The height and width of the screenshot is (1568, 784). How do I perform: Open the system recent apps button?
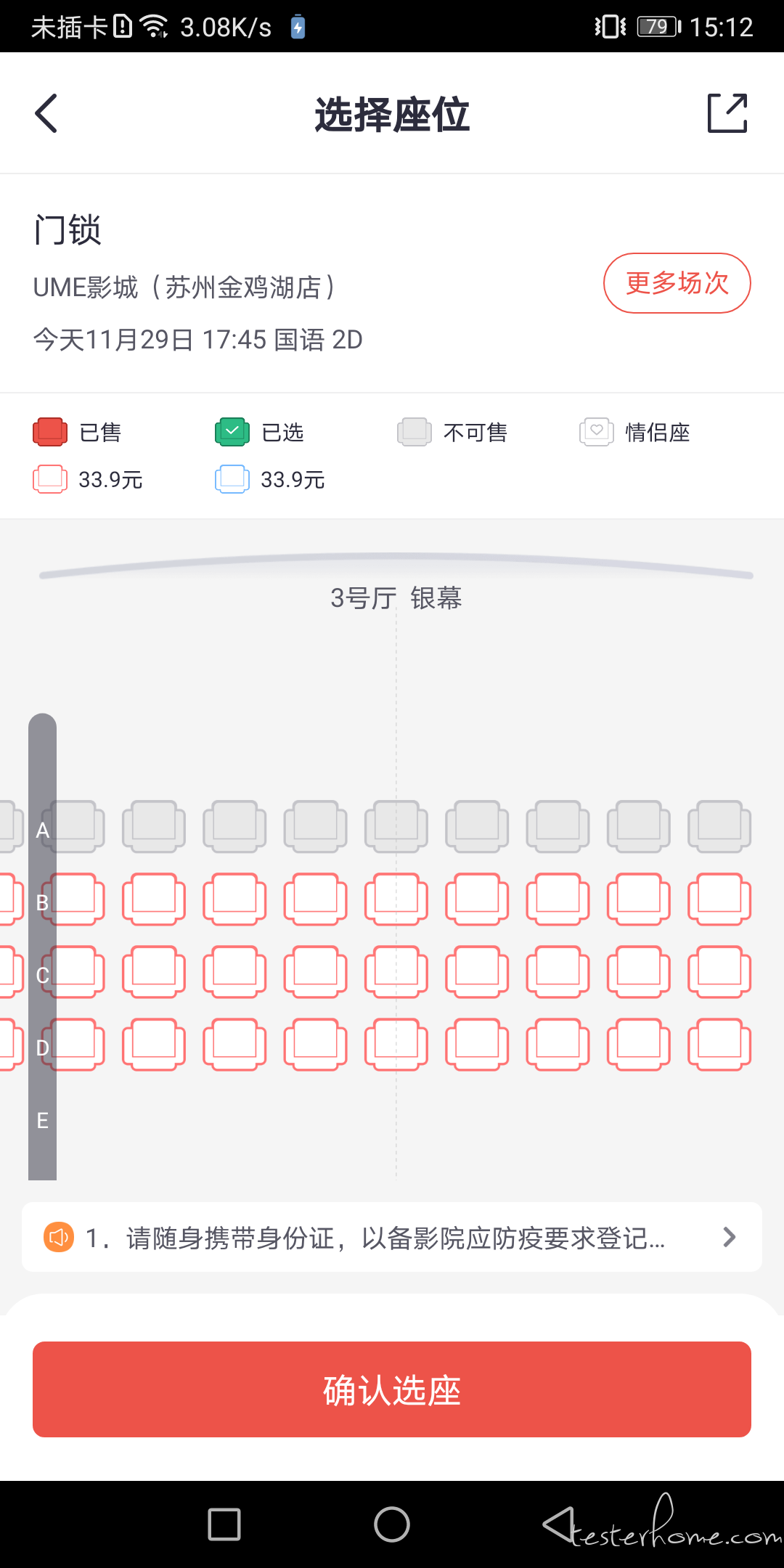224,1524
